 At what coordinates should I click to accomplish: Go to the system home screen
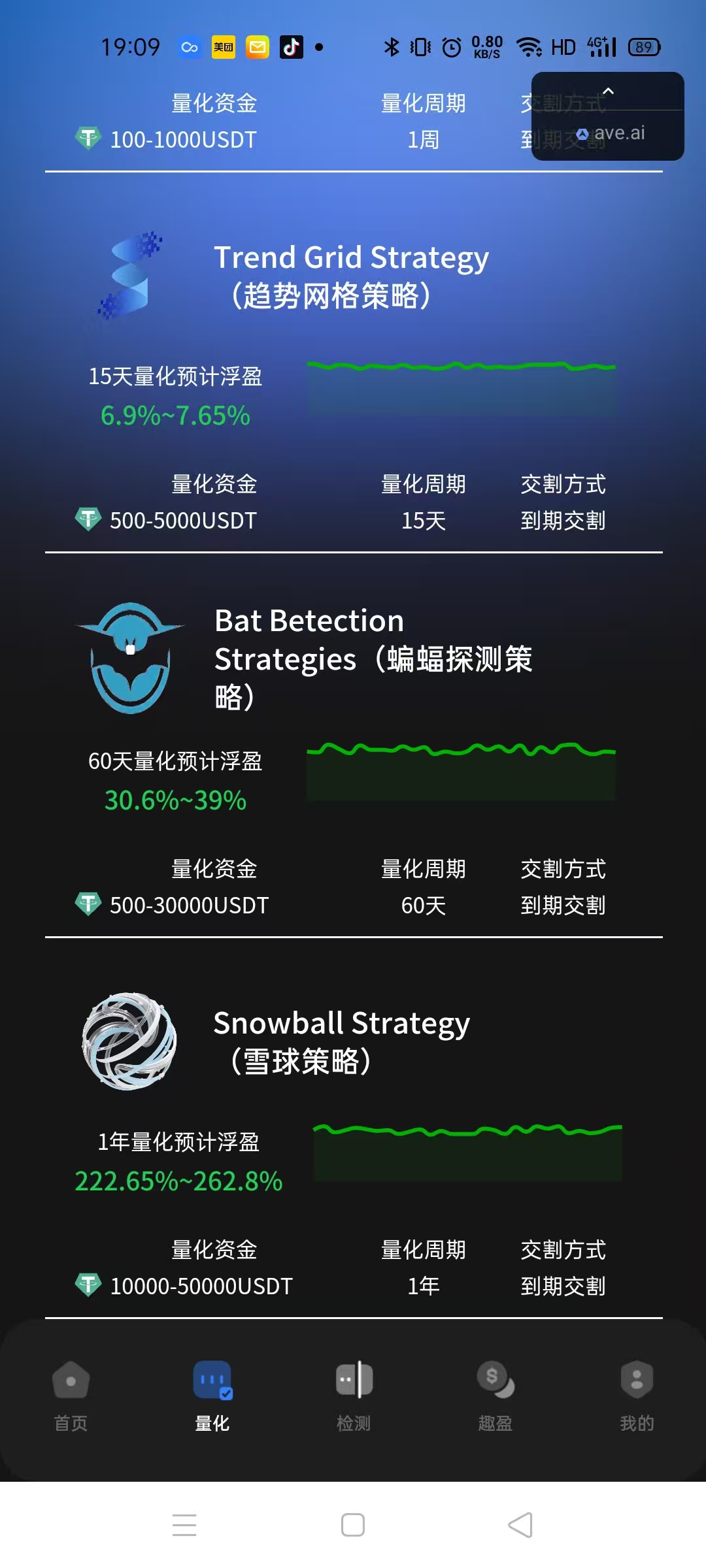353,1526
